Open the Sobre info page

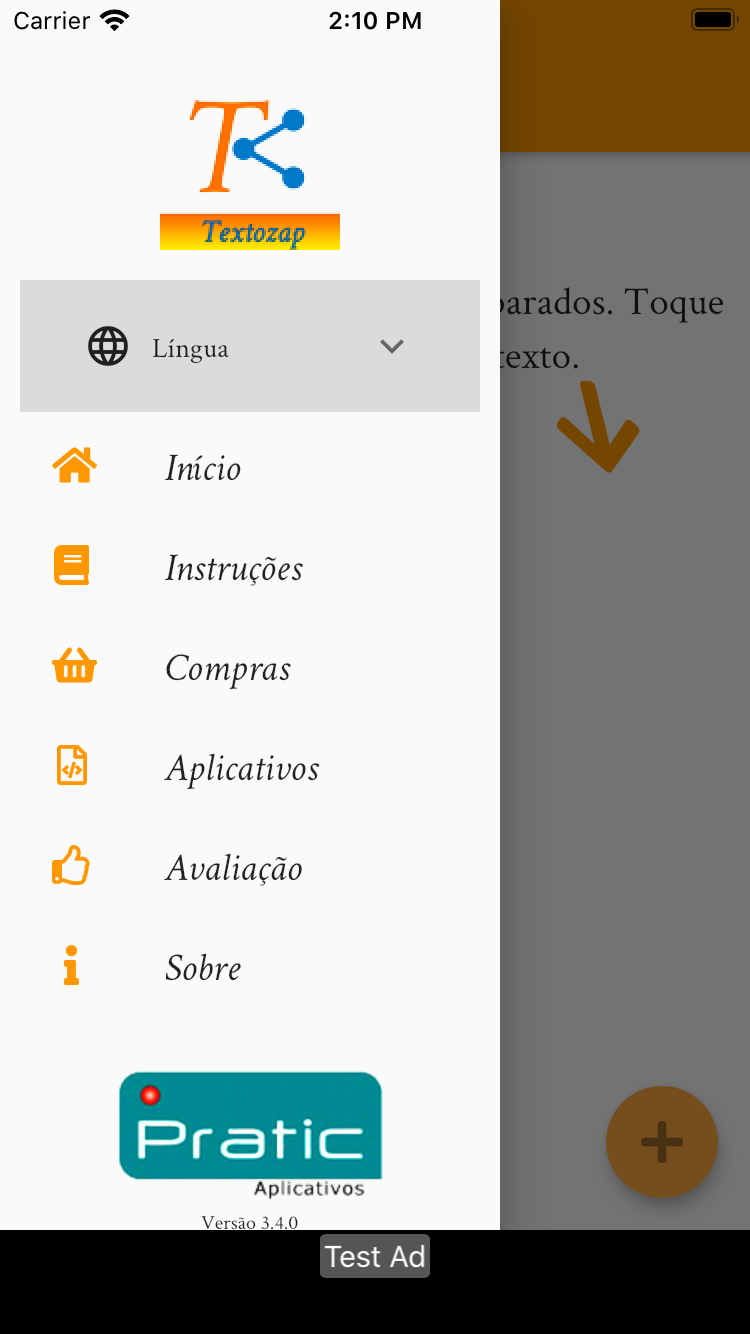pyautogui.click(x=203, y=968)
